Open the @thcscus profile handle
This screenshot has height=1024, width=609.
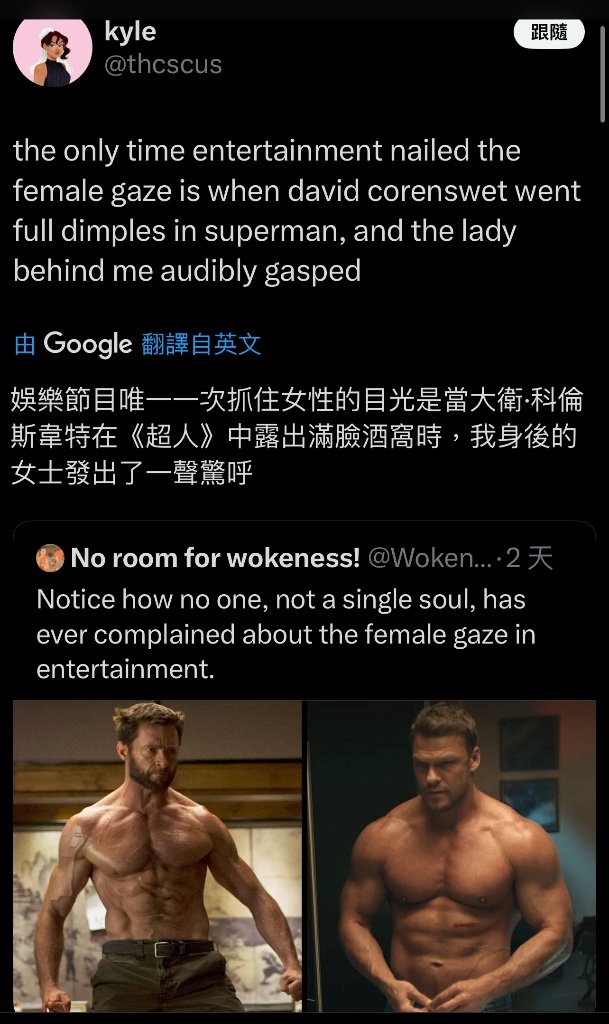(163, 65)
